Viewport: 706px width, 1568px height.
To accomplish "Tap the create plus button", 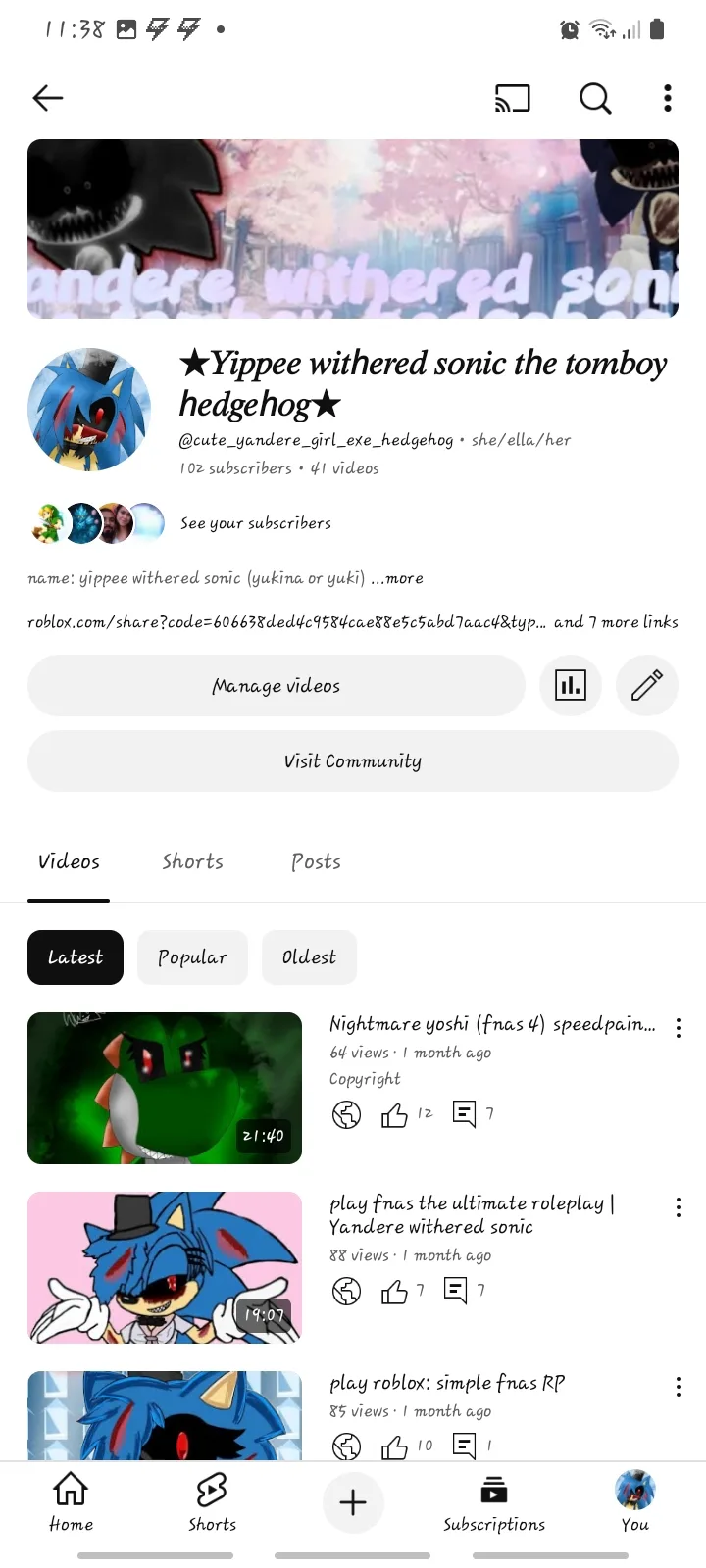I will (353, 1502).
